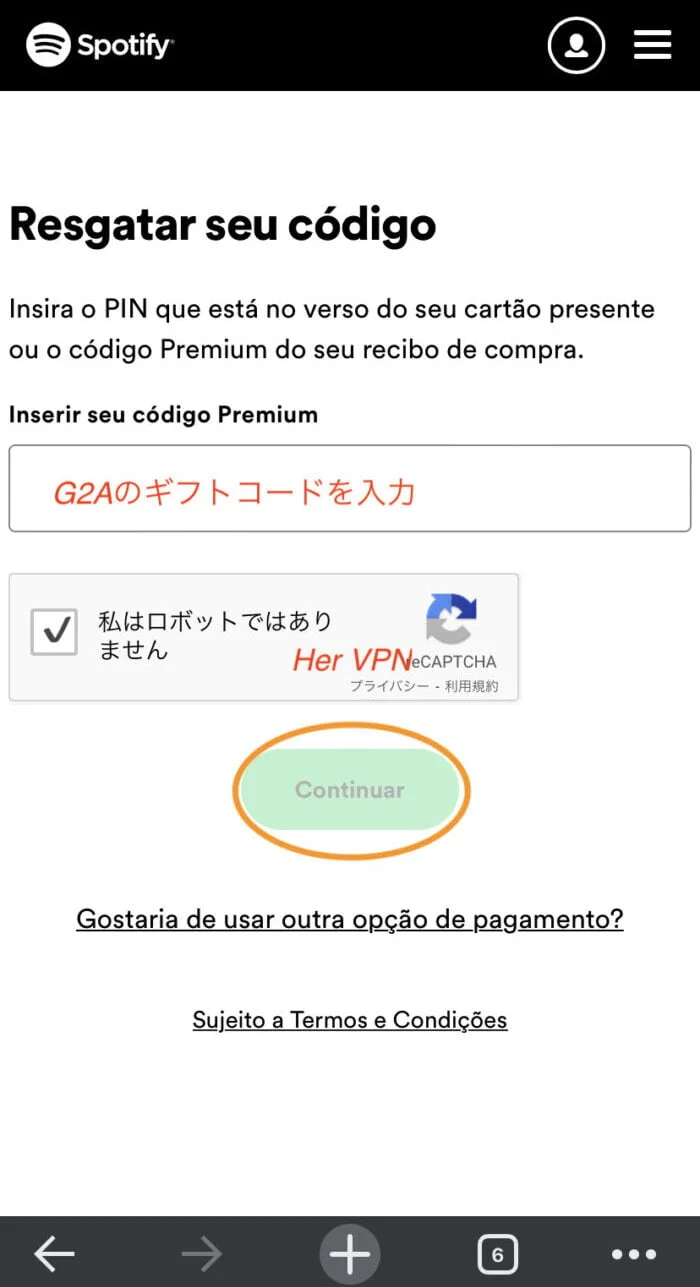Open the Spotify account profile icon
Viewport: 700px width, 1287px height.
point(576,45)
